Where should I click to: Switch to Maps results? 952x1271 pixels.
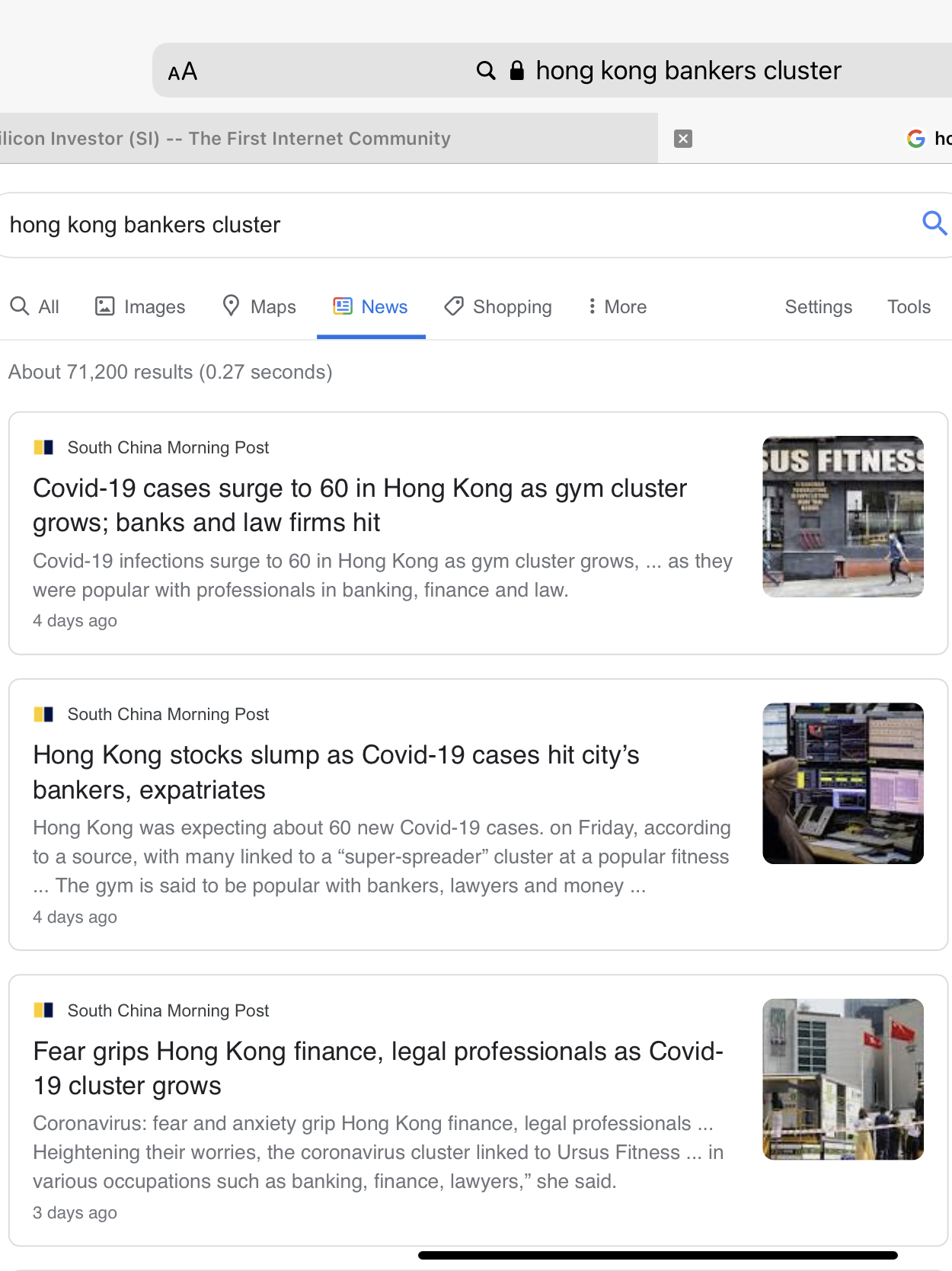pos(259,307)
